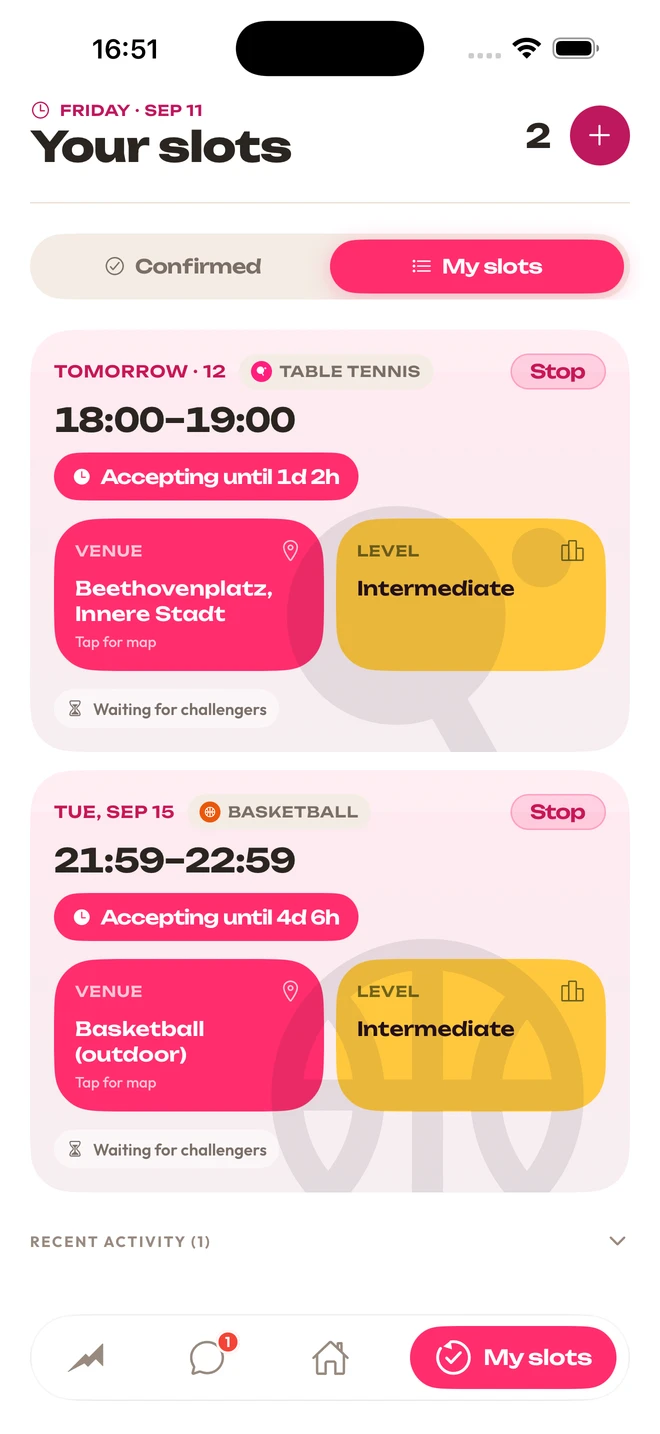The height and width of the screenshot is (1434, 660).
Task: Tap My slots in bottom navigation
Action: (512, 1357)
